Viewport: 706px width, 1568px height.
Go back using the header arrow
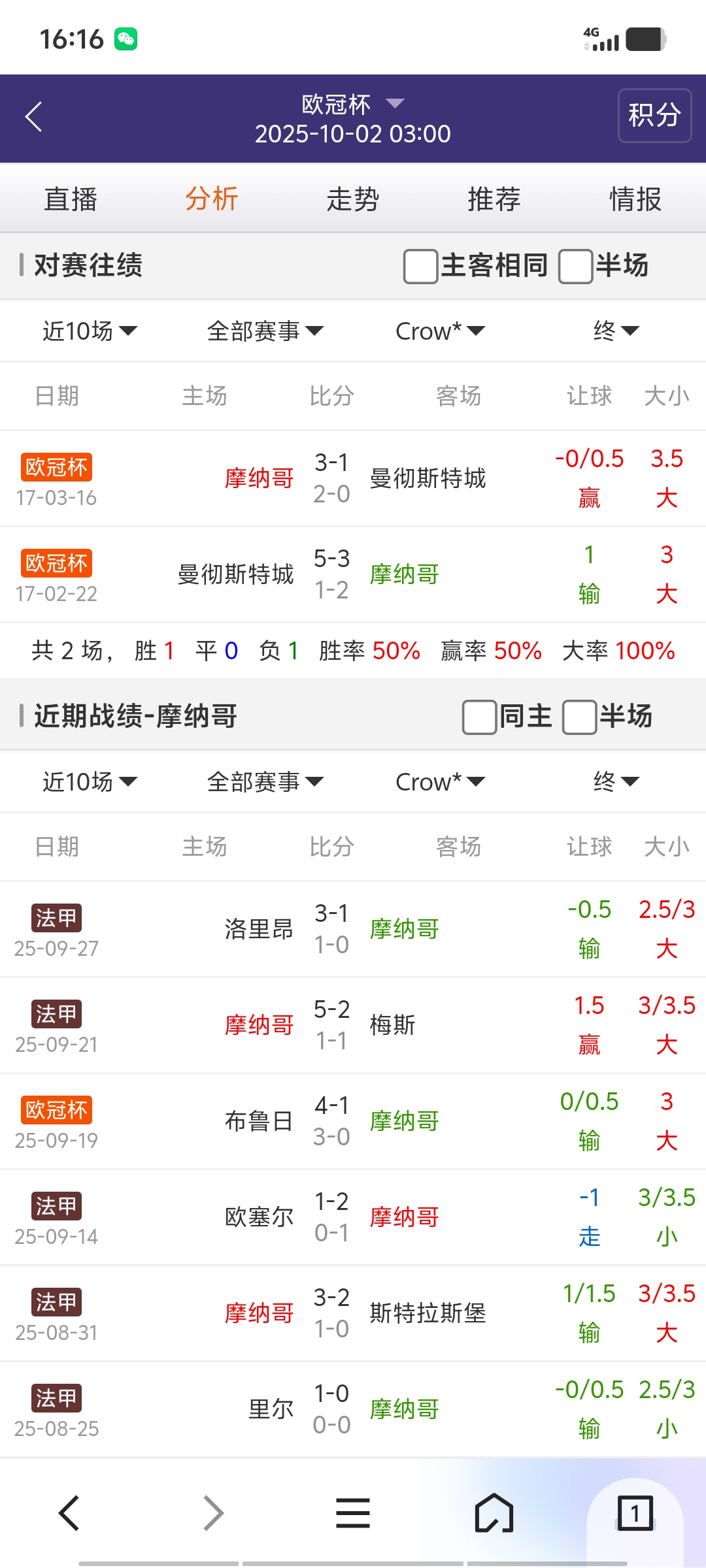point(34,117)
